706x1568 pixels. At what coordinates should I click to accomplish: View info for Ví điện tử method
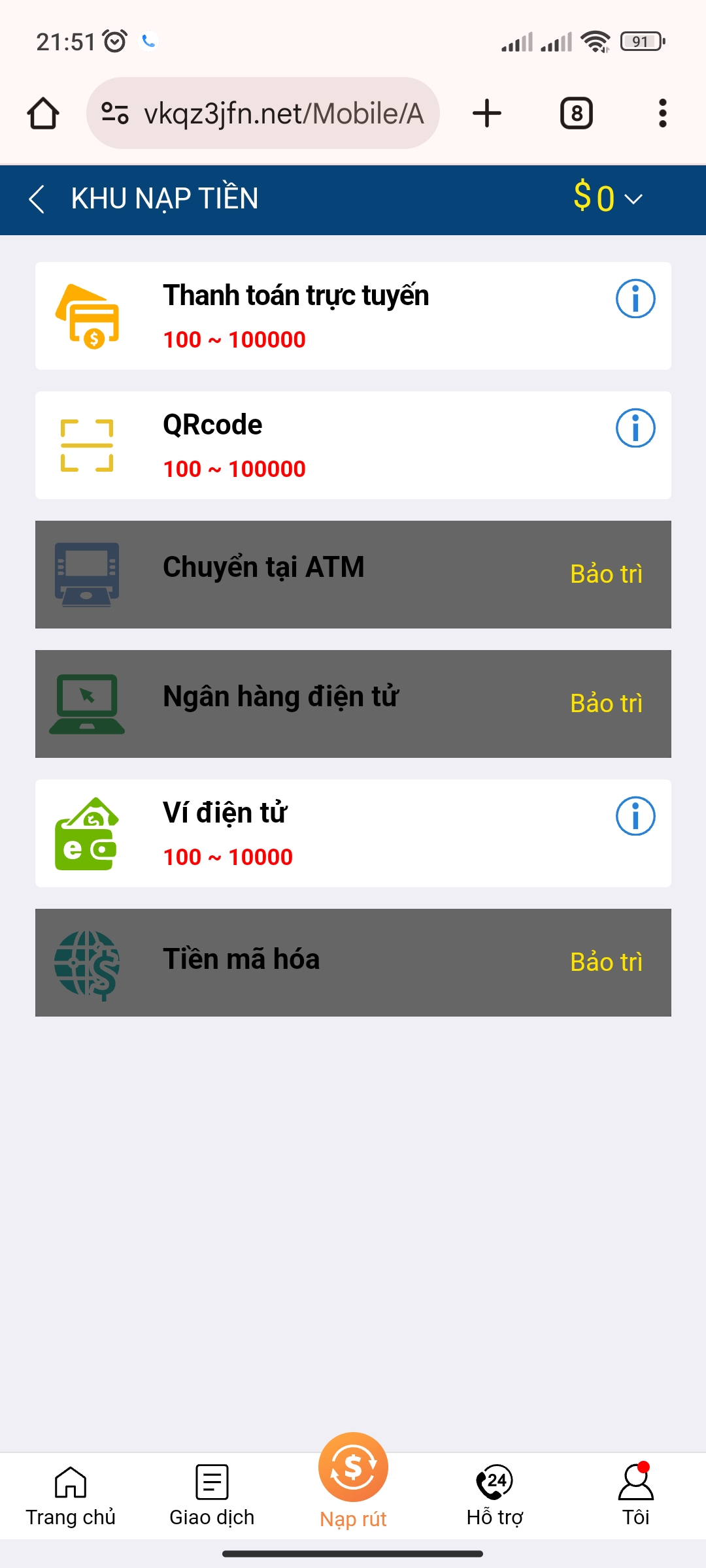click(635, 815)
